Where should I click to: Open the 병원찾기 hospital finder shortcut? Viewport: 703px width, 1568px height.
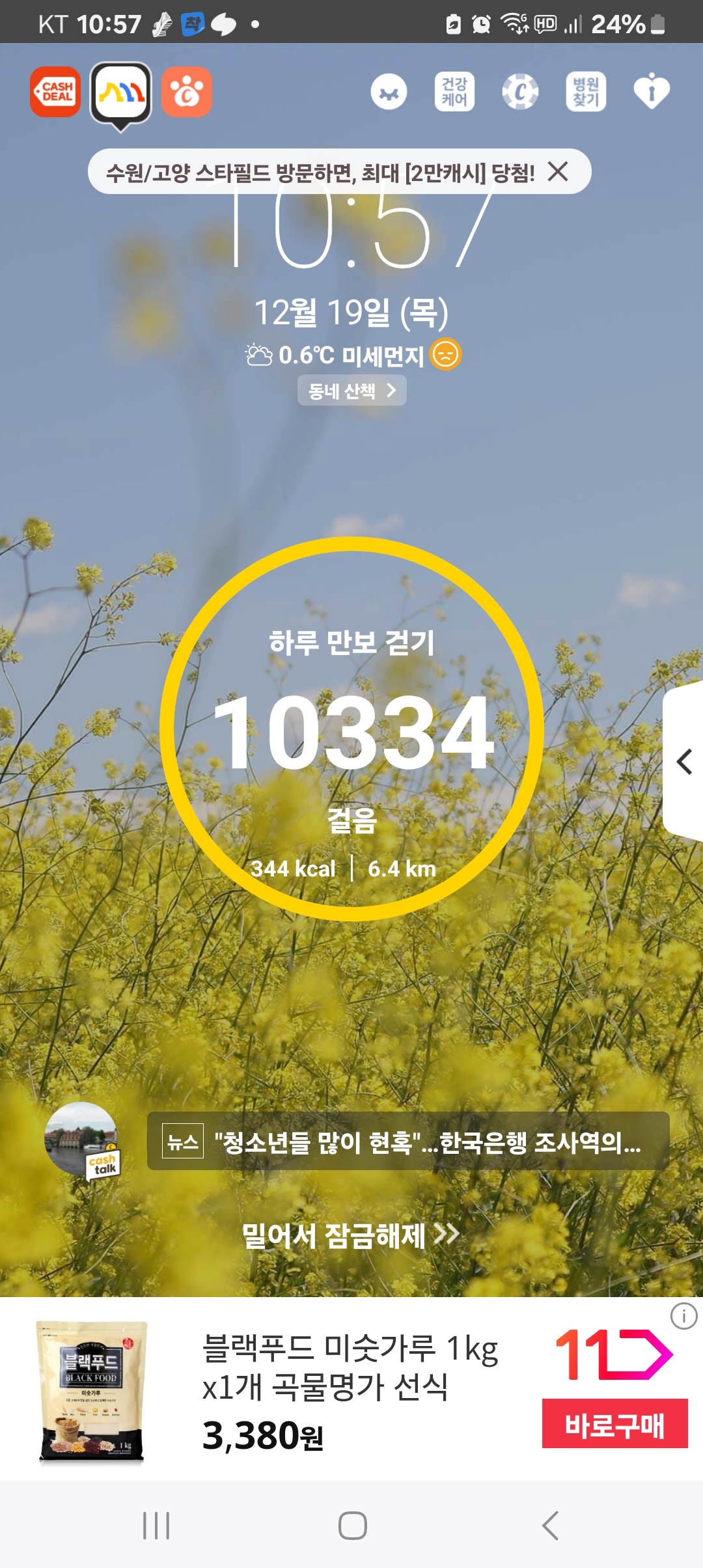click(586, 92)
